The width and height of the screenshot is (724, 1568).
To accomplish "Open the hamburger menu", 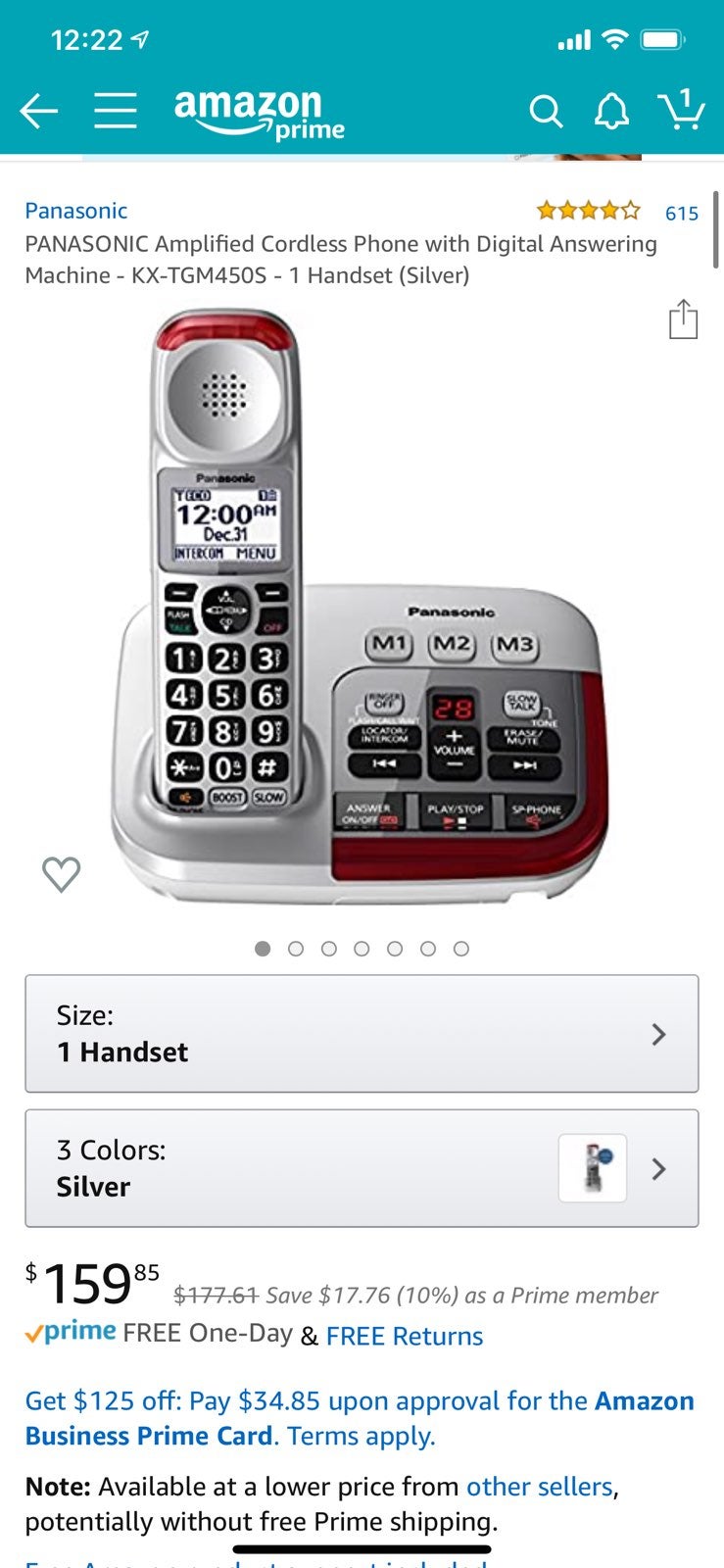I will [116, 112].
